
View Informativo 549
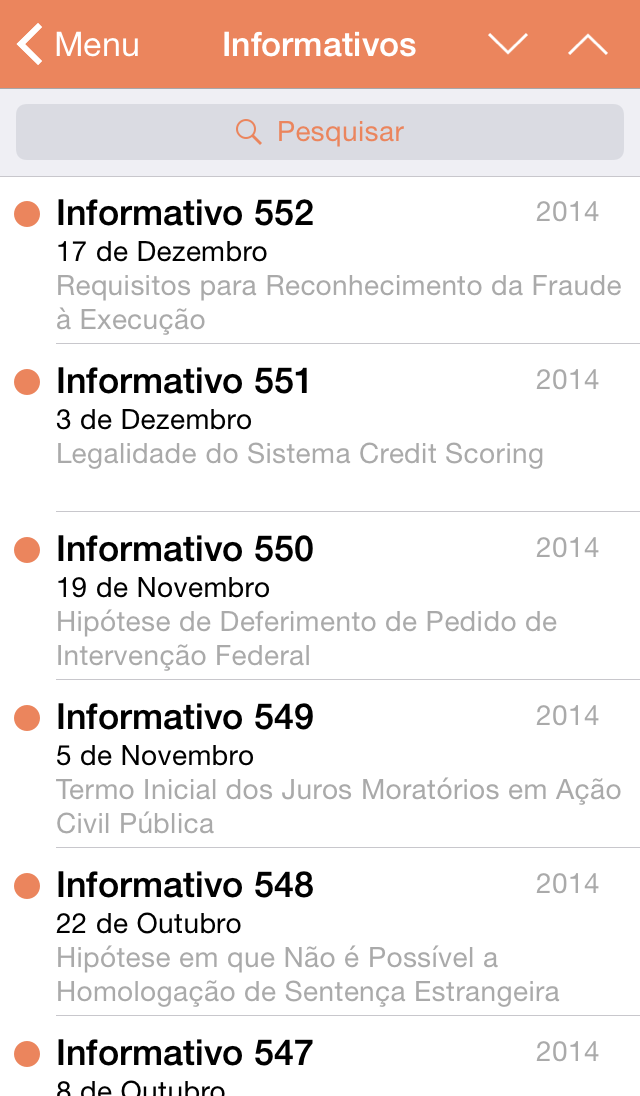pyautogui.click(x=320, y=766)
